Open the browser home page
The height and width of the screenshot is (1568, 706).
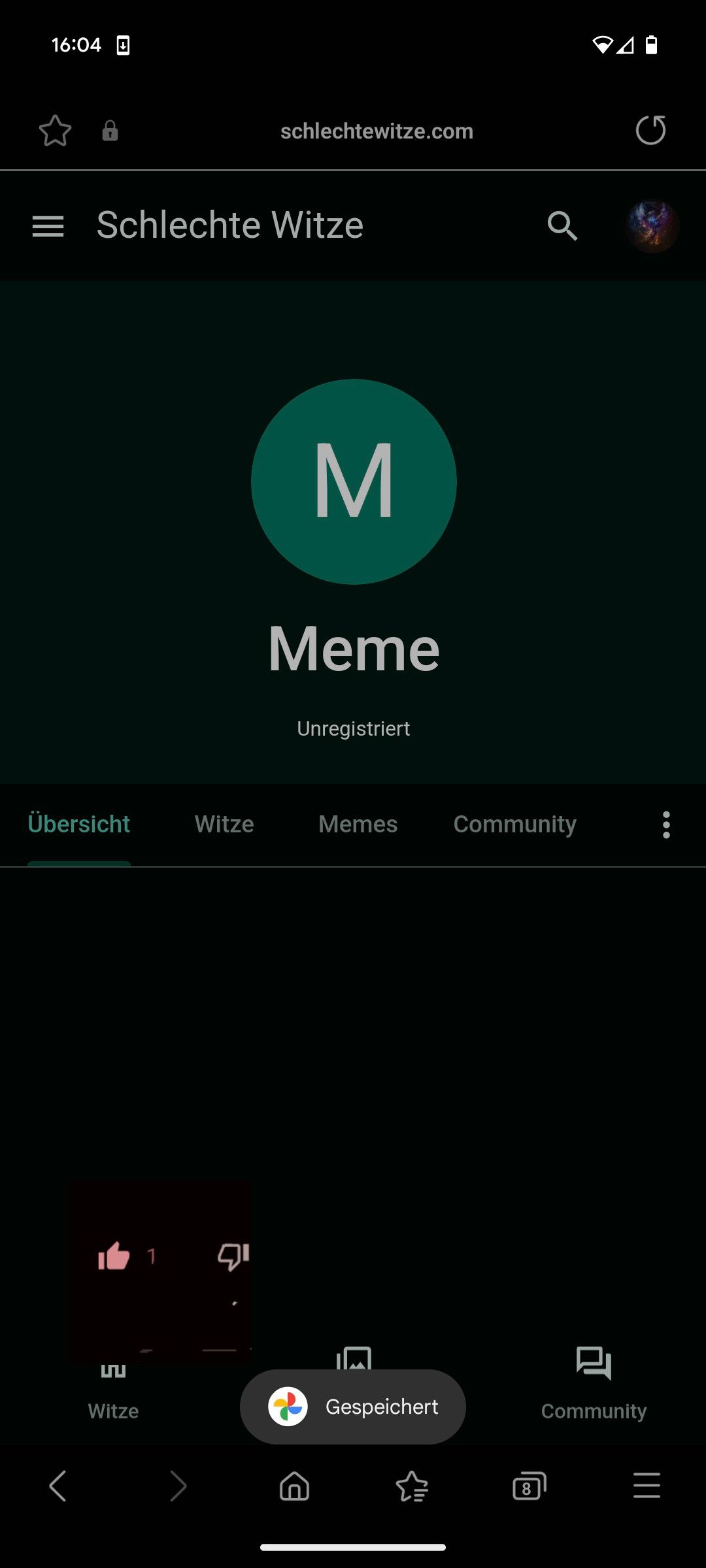point(294,1487)
